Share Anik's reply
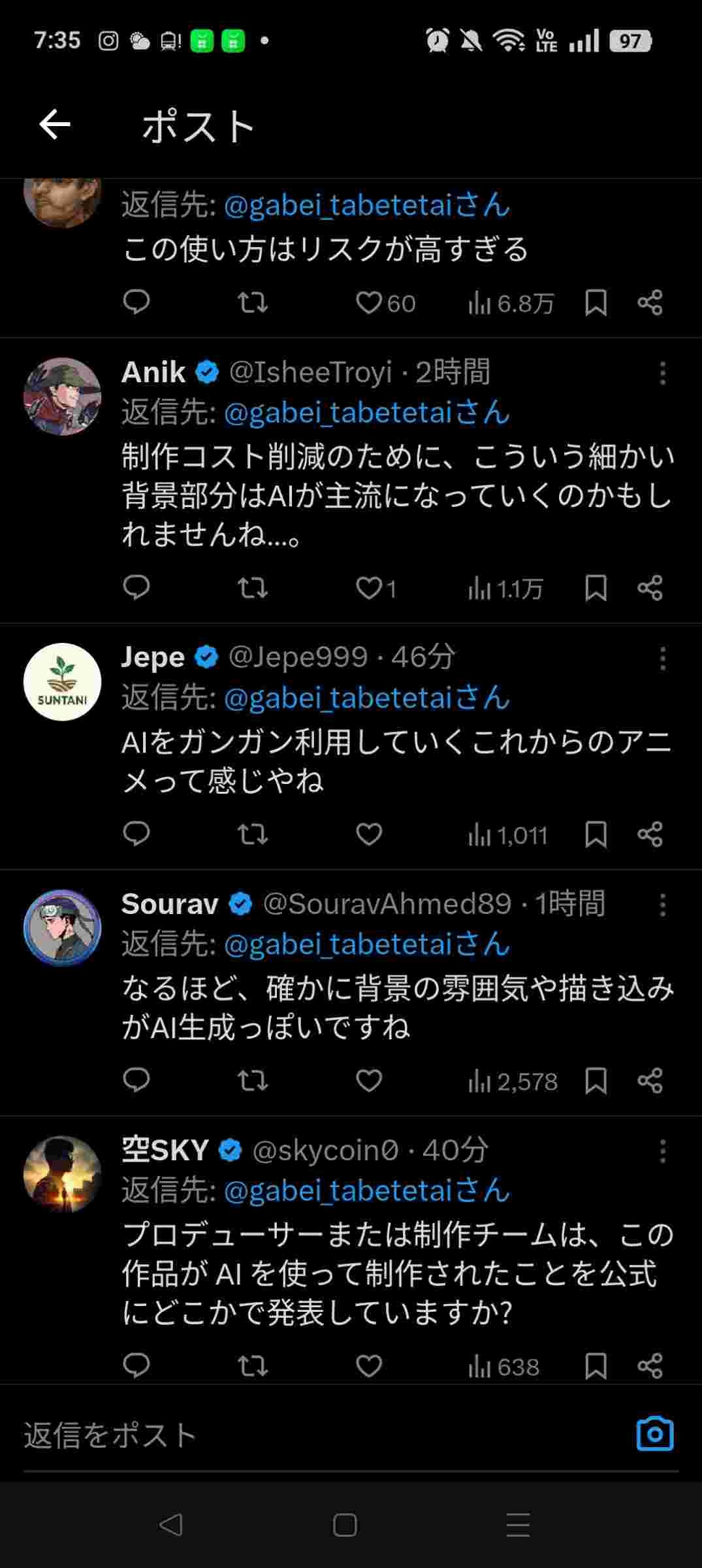 [x=650, y=588]
